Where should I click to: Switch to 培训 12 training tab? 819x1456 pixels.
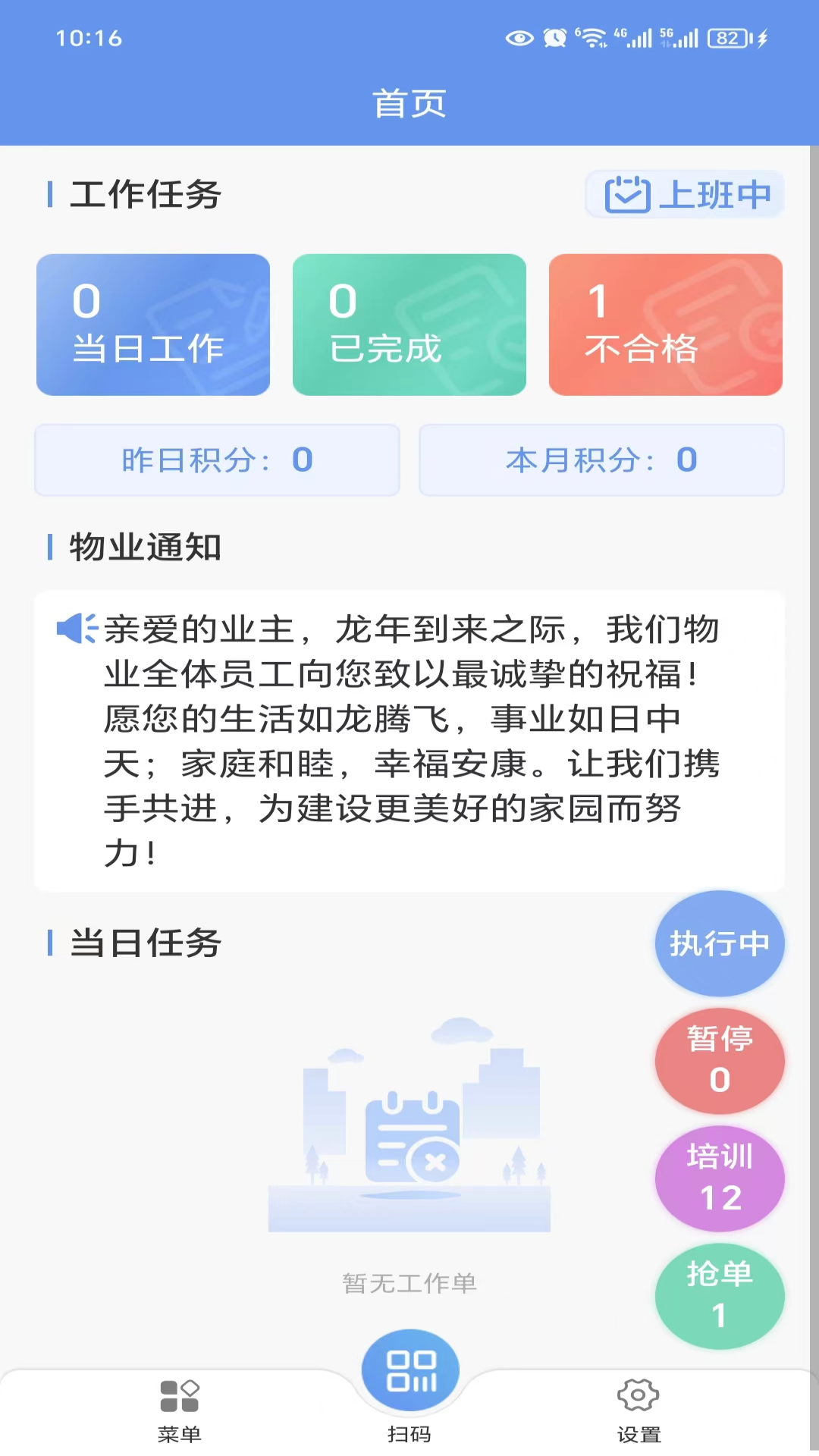719,1178
